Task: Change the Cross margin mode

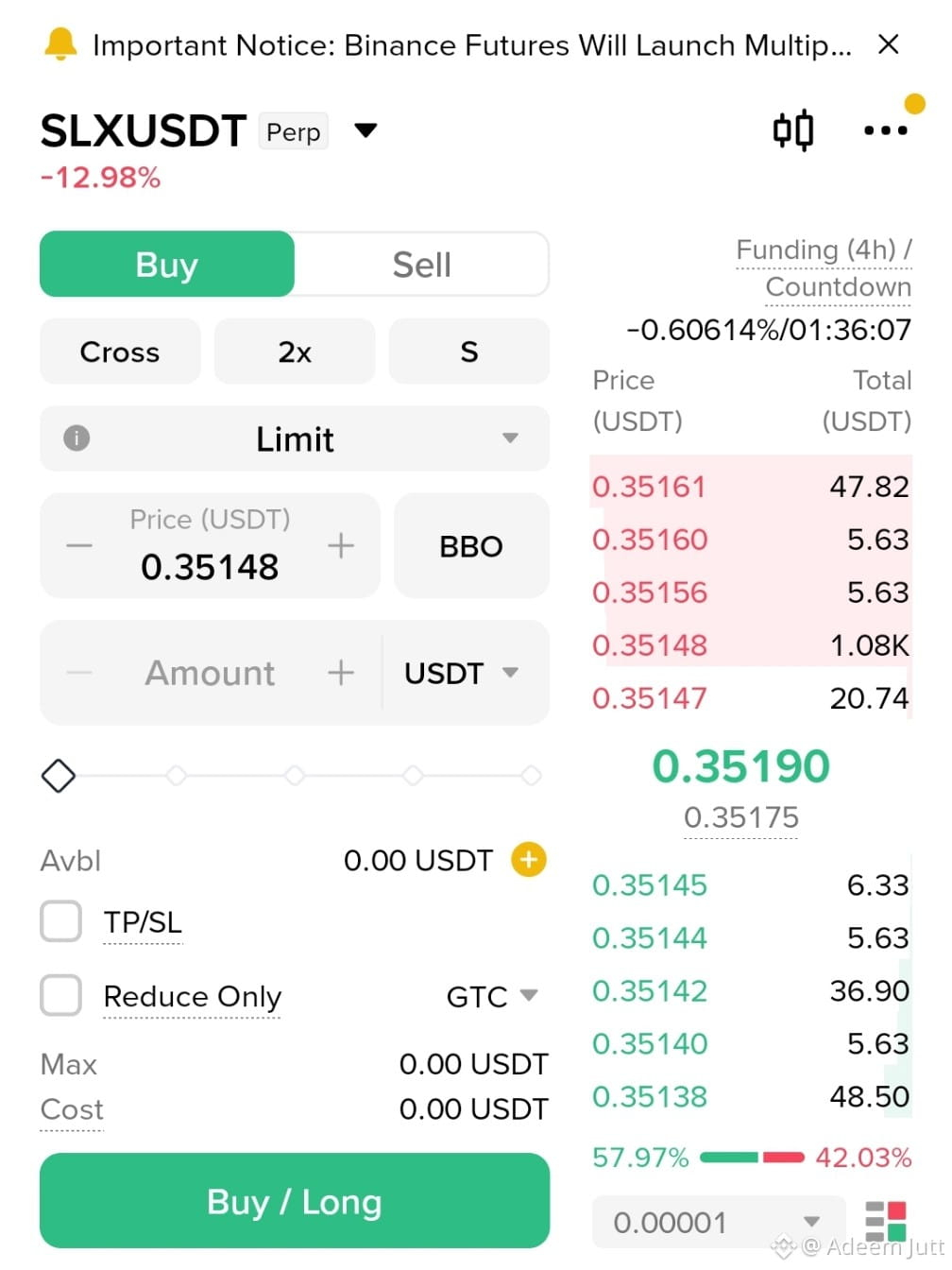Action: [120, 352]
